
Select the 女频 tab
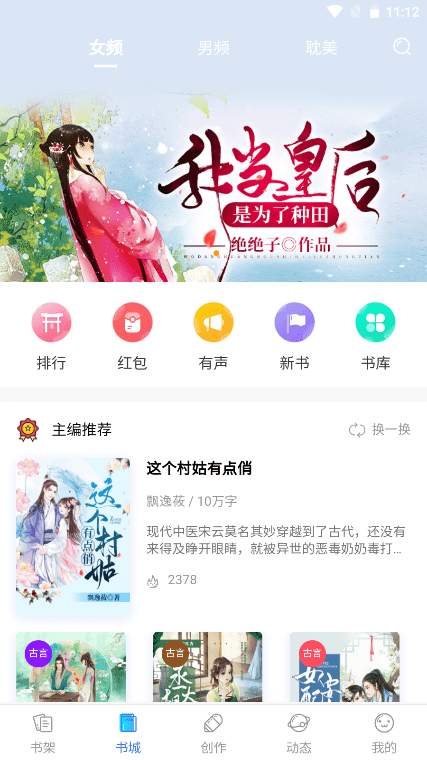(106, 48)
